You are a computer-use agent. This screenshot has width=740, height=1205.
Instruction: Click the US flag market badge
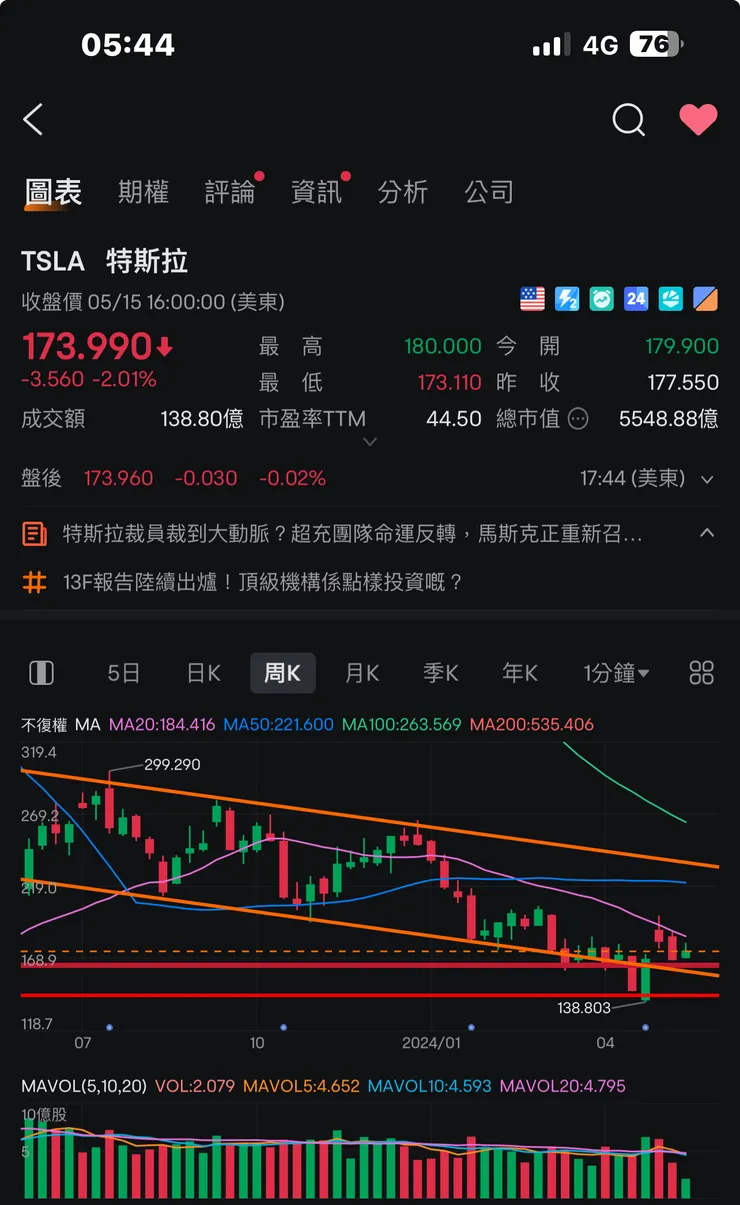(x=531, y=298)
